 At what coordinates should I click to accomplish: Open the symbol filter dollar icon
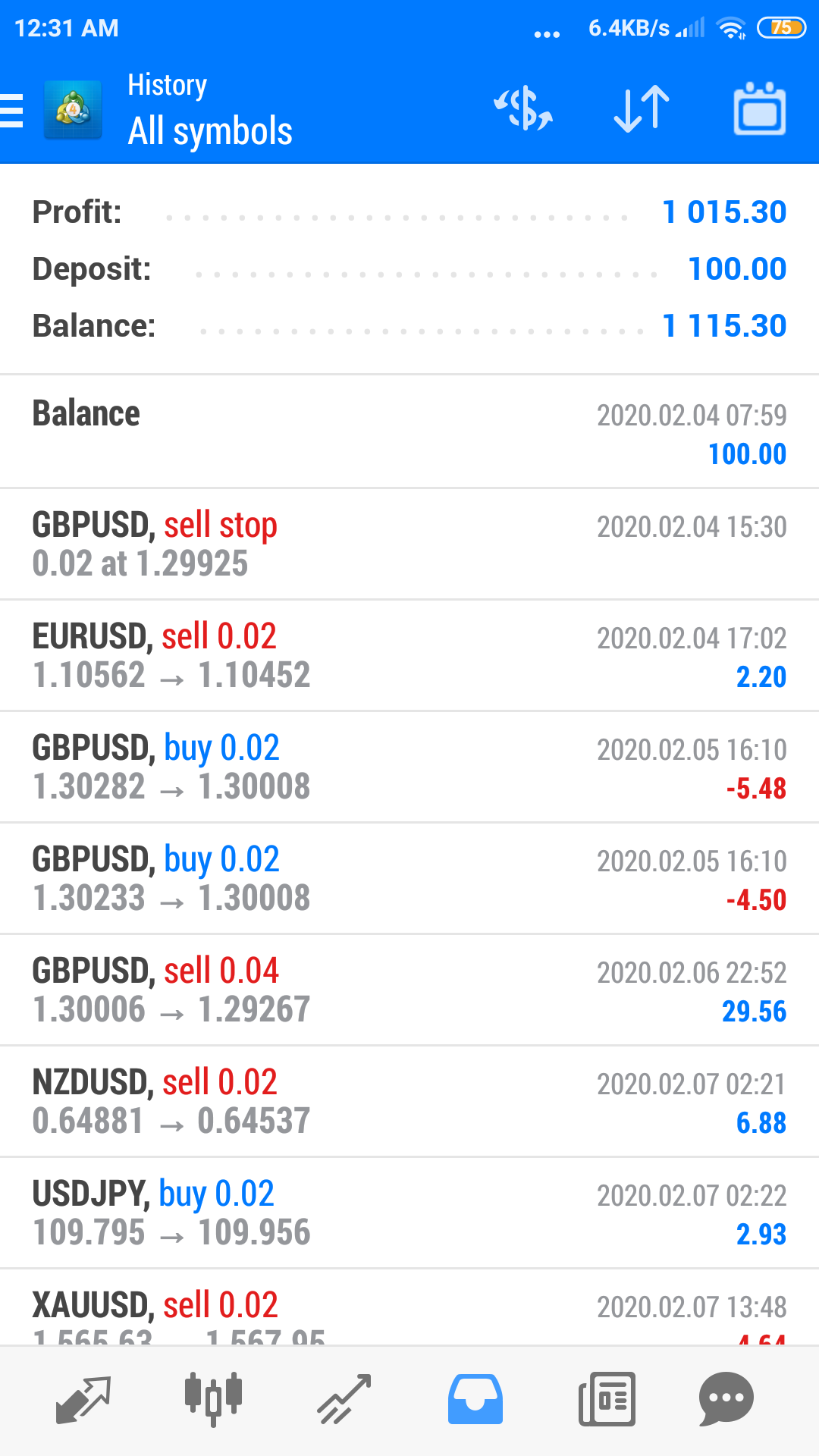(523, 109)
